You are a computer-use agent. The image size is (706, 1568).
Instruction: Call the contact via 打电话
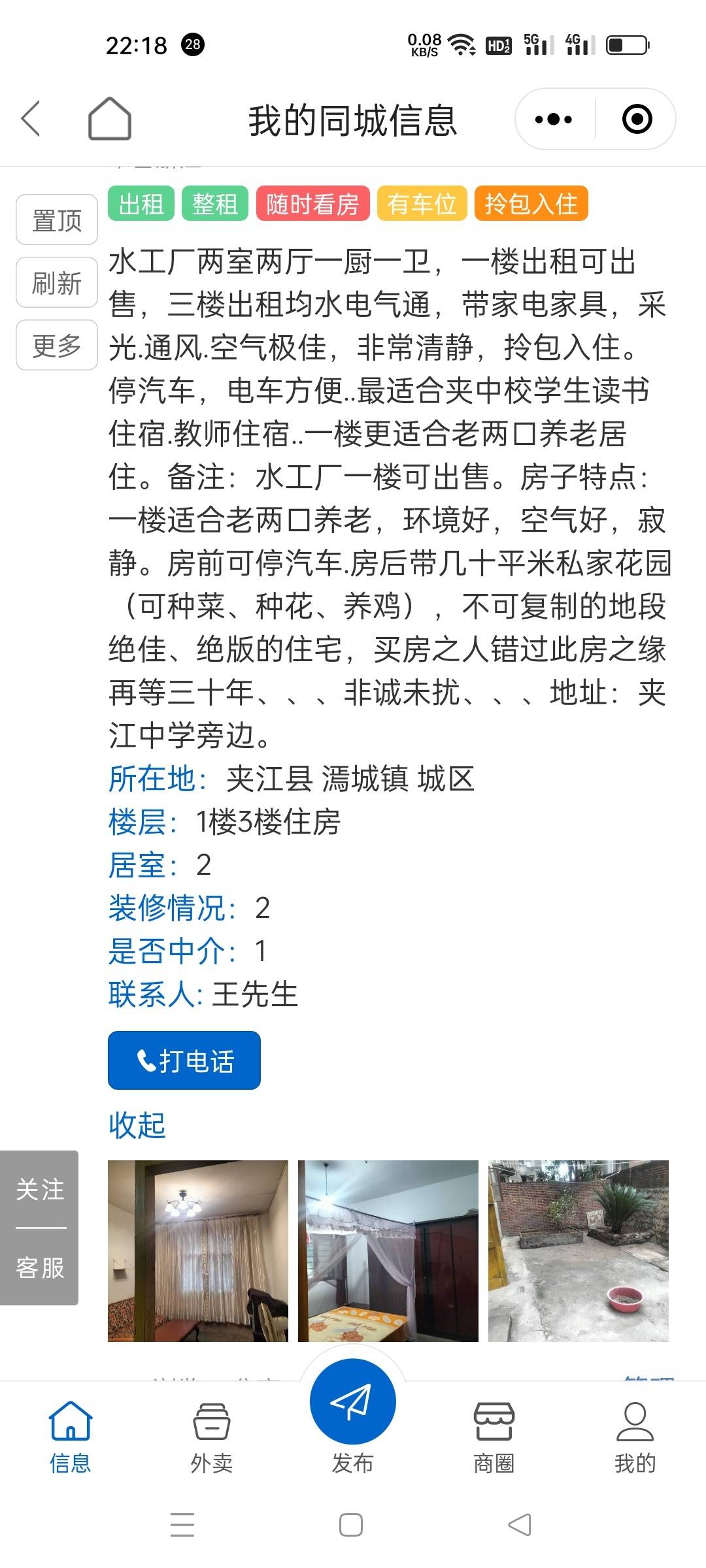click(x=184, y=1060)
